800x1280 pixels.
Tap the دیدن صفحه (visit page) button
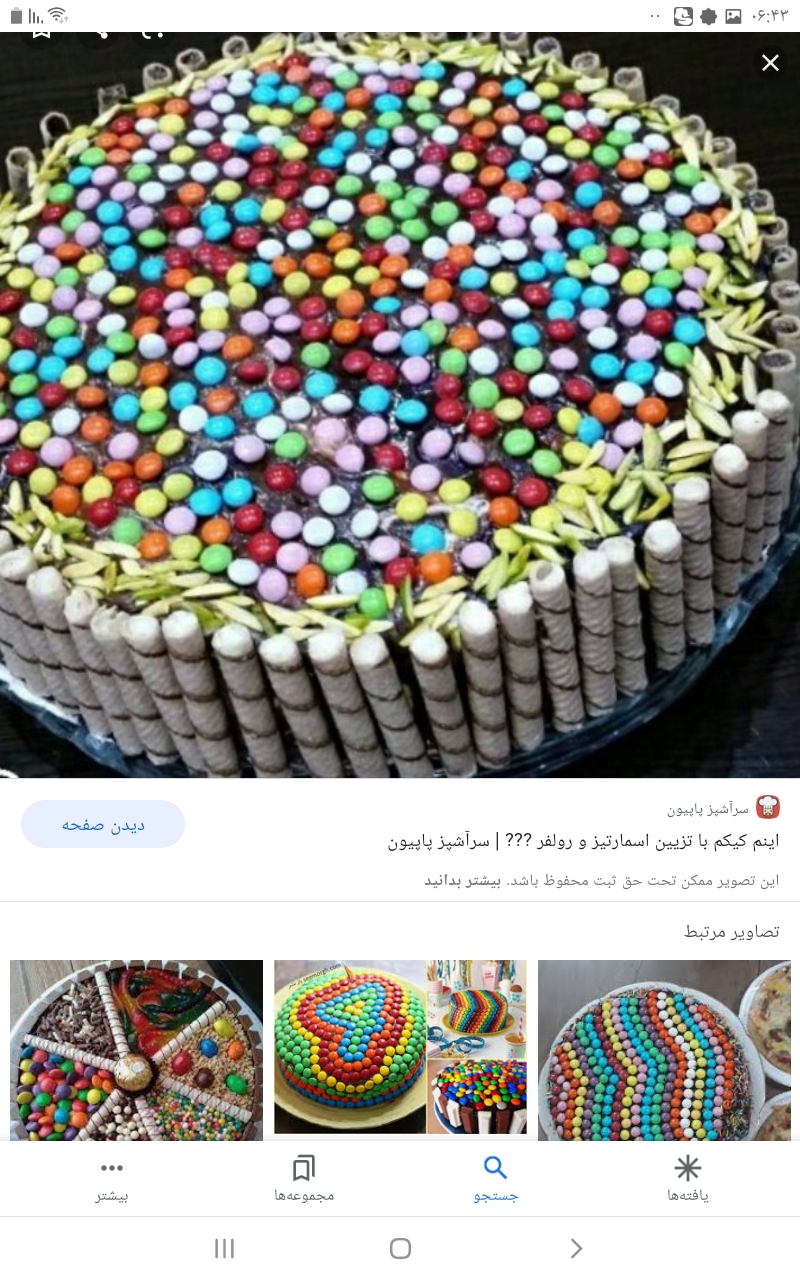click(103, 824)
